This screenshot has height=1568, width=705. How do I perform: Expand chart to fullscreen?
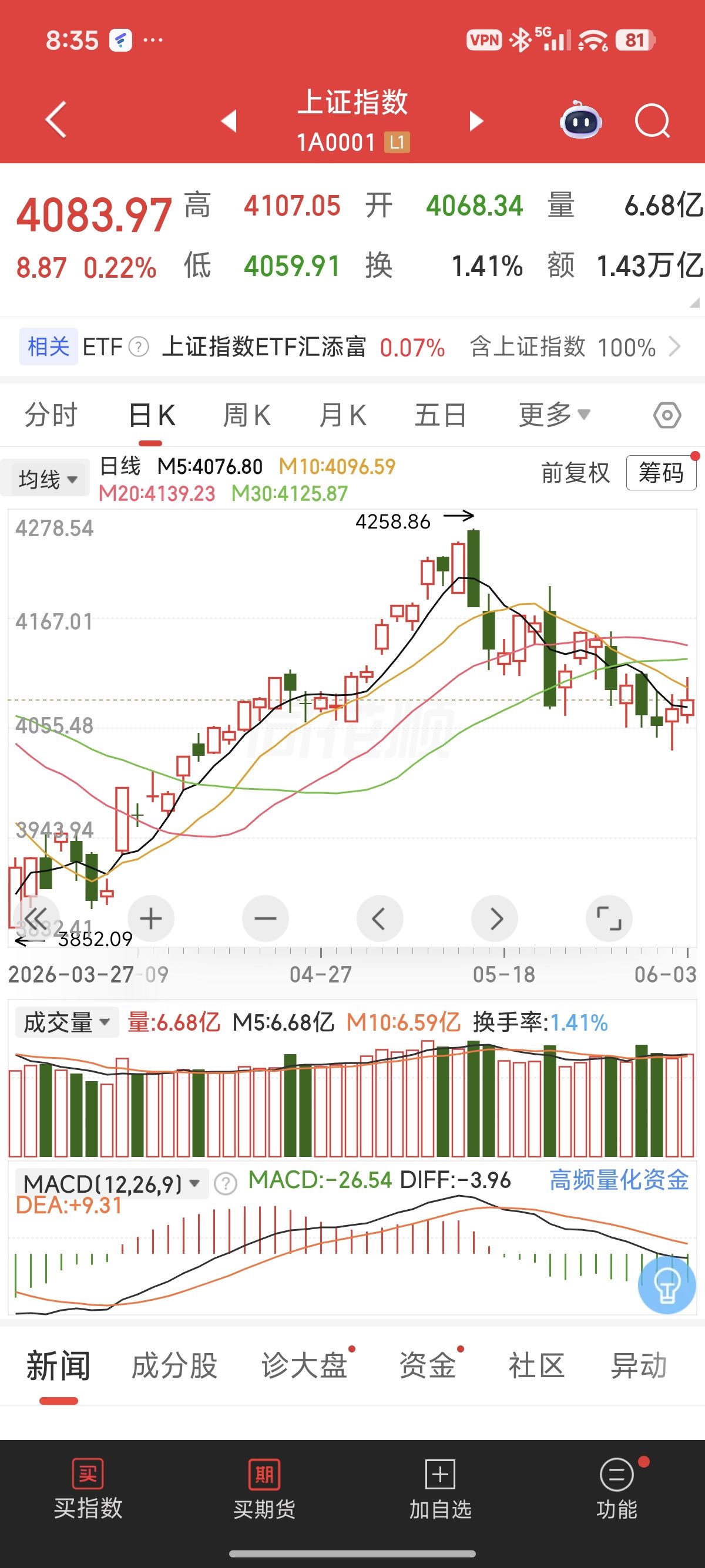[609, 918]
